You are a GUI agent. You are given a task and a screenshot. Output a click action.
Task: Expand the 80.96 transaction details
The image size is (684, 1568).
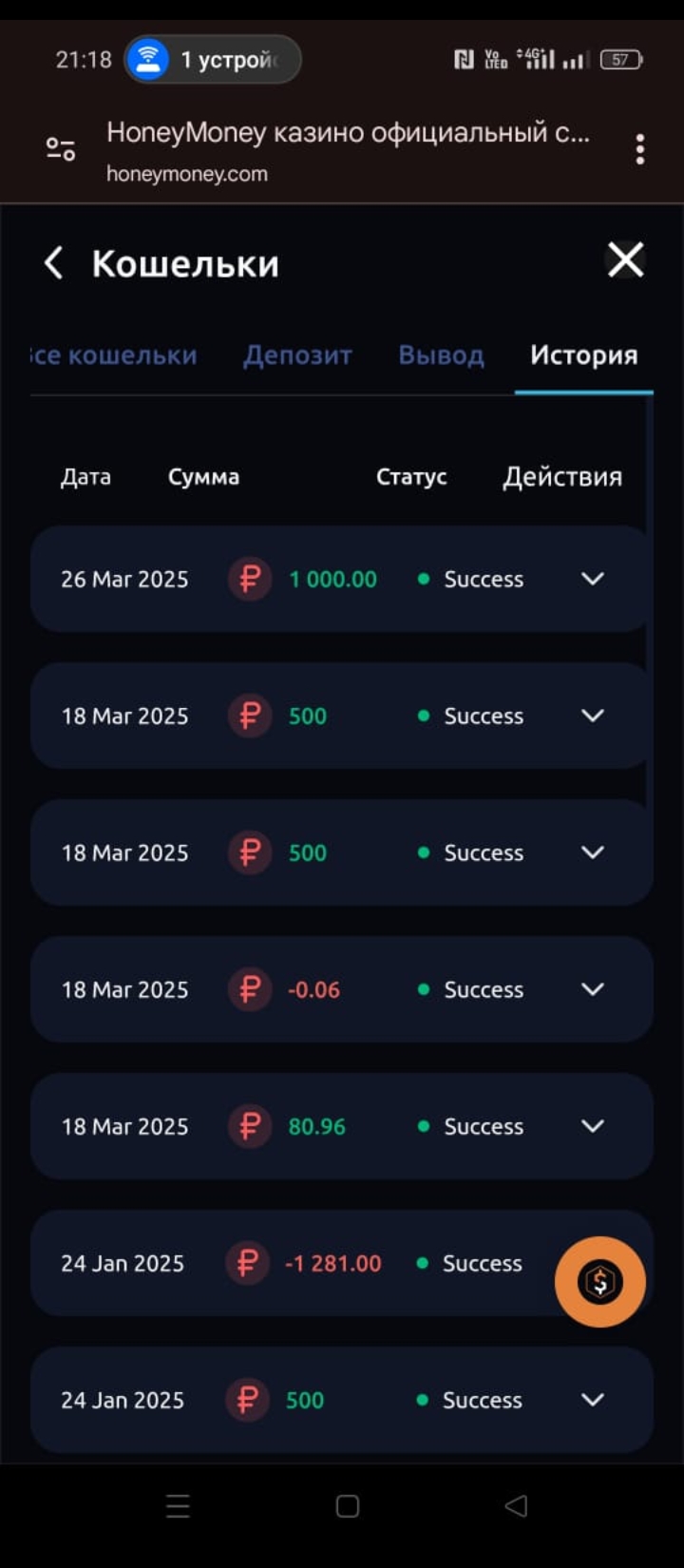point(592,1126)
